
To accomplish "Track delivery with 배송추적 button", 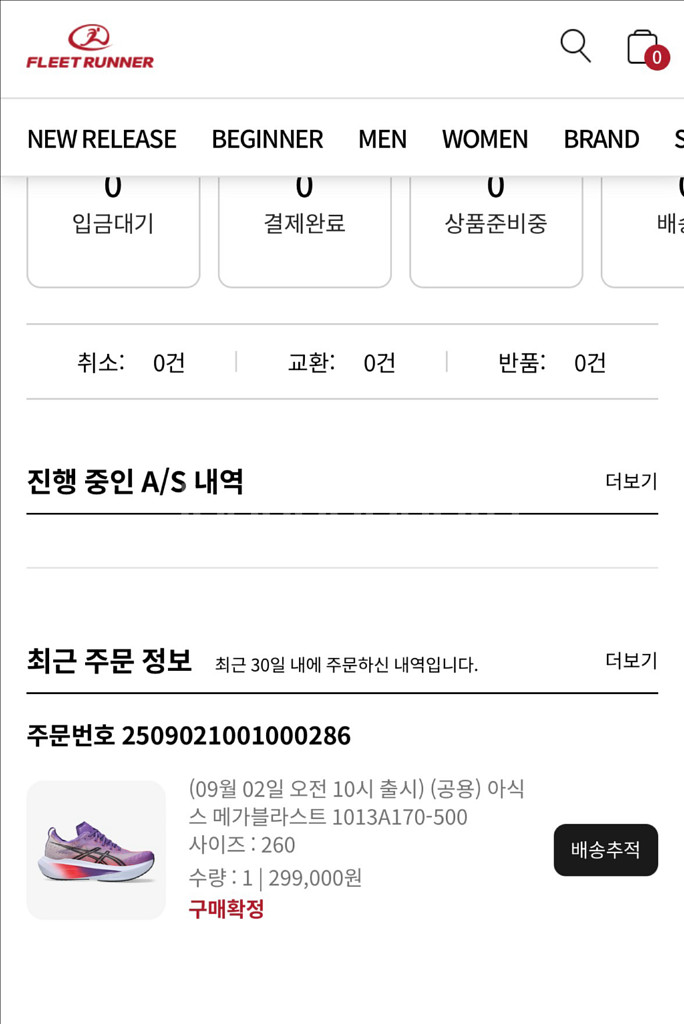I will 605,850.
